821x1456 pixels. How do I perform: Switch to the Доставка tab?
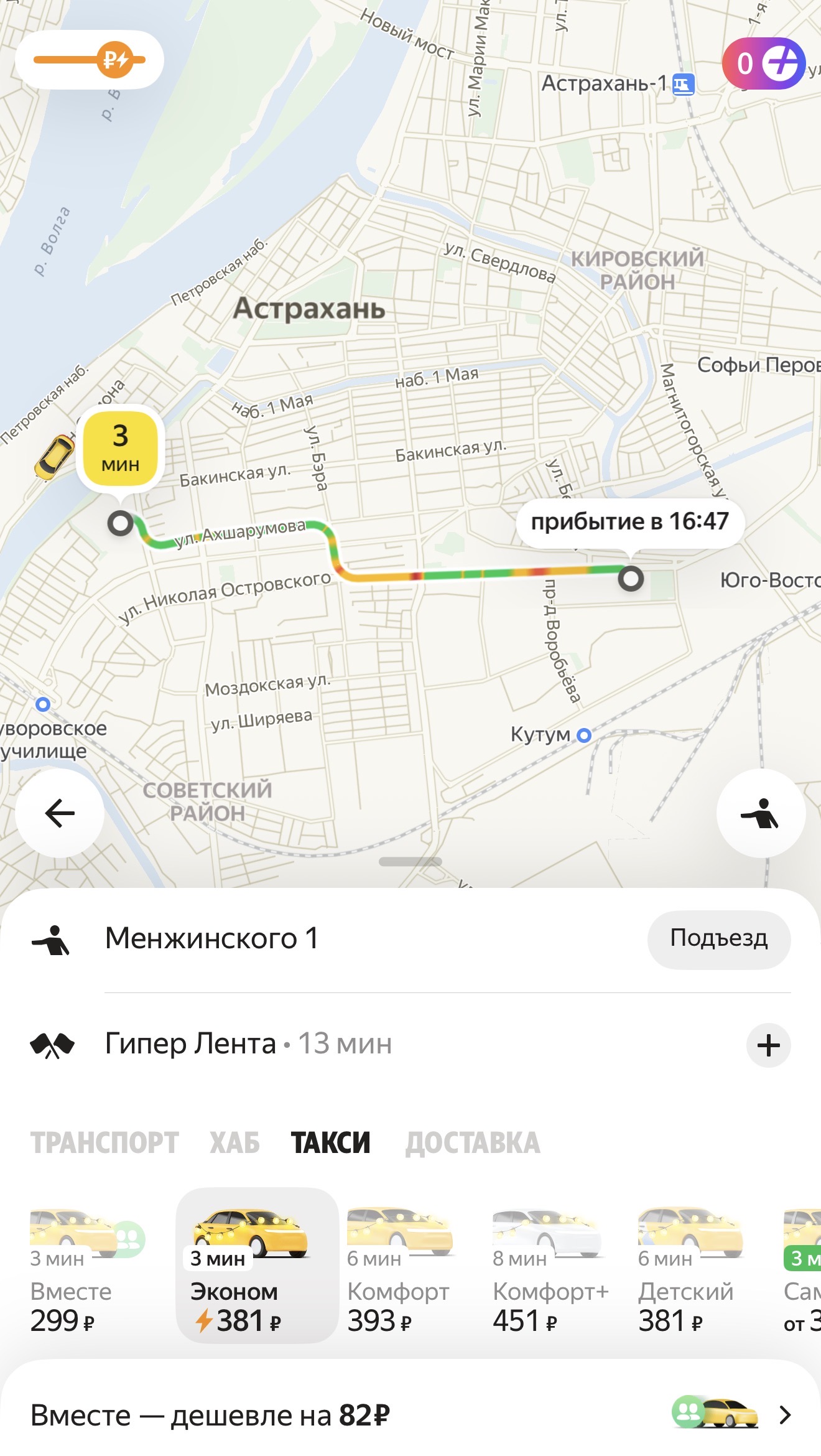pos(473,1143)
